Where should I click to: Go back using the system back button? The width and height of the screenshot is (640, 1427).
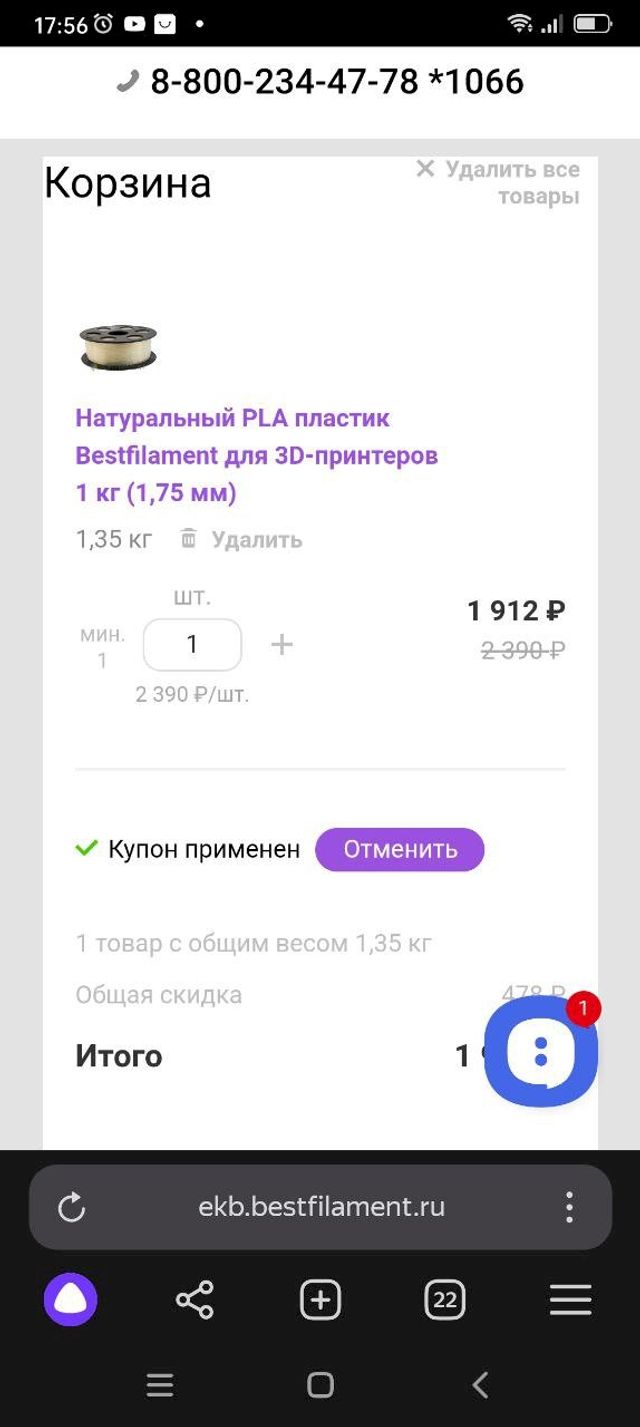tap(480, 1385)
